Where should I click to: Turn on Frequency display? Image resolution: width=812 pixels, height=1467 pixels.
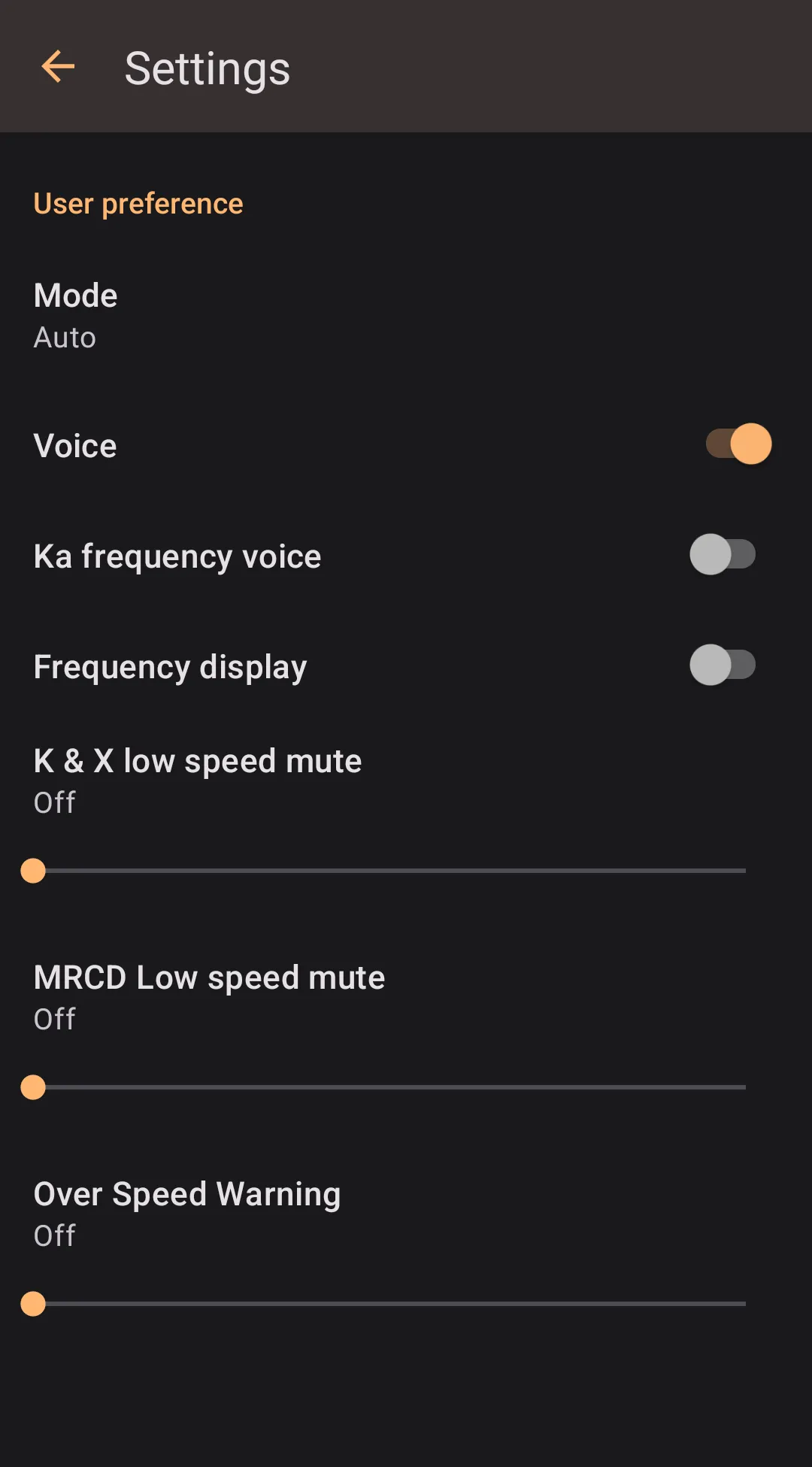click(722, 665)
